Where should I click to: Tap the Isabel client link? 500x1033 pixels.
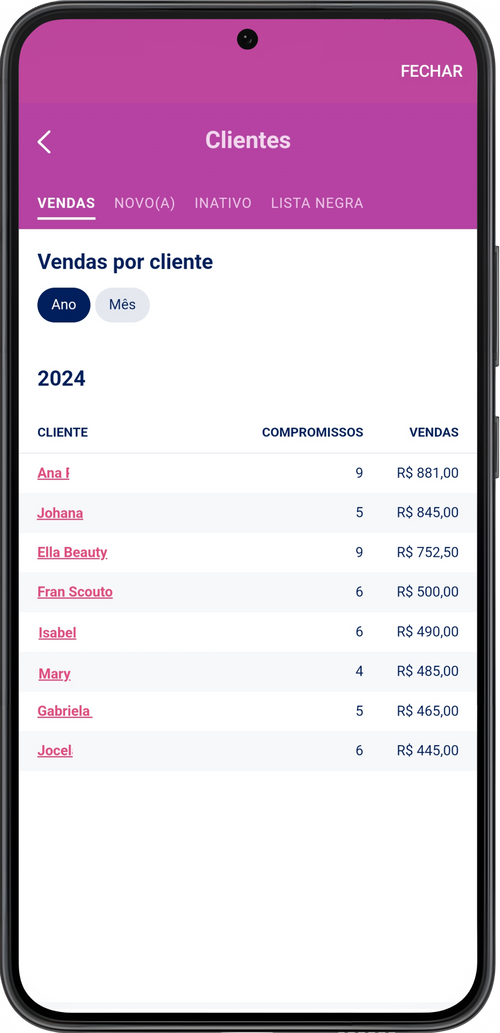pyautogui.click(x=57, y=632)
